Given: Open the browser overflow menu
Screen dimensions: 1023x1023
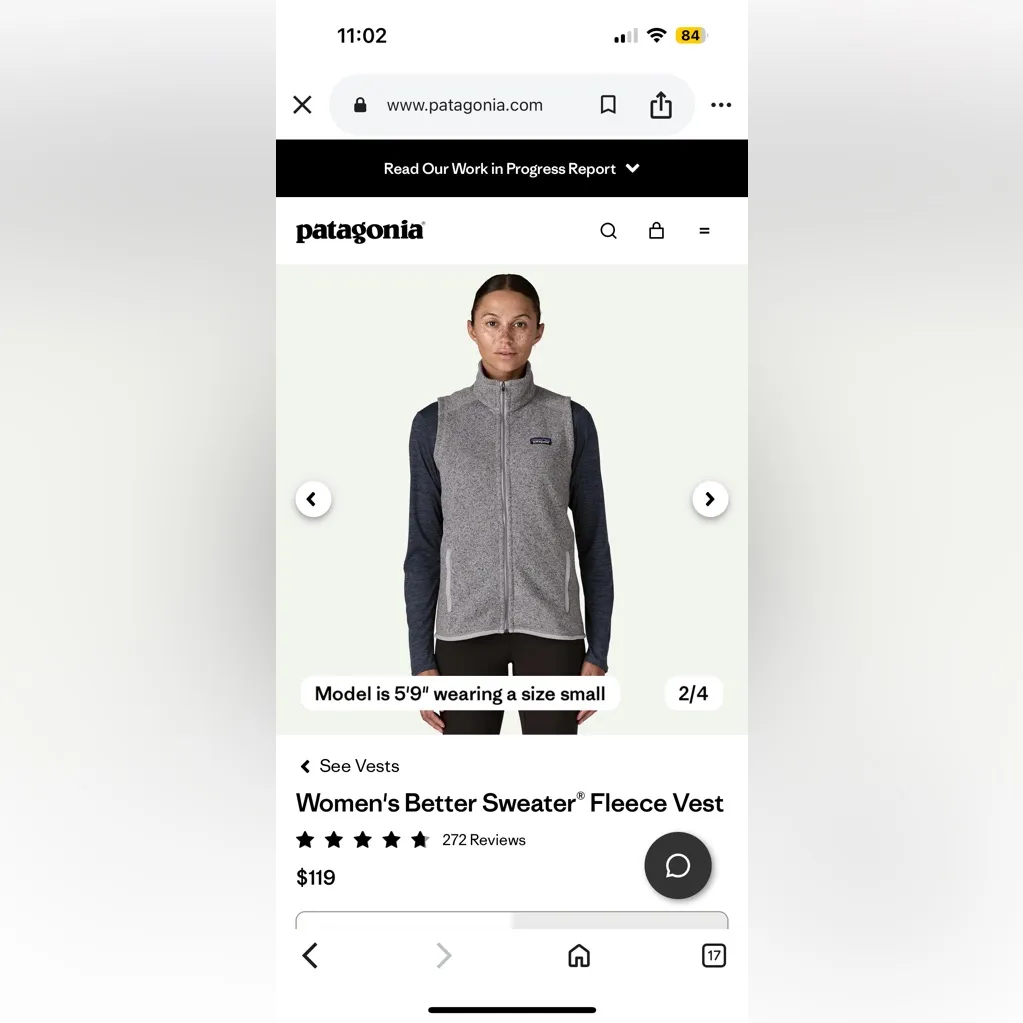Looking at the screenshot, I should (721, 105).
